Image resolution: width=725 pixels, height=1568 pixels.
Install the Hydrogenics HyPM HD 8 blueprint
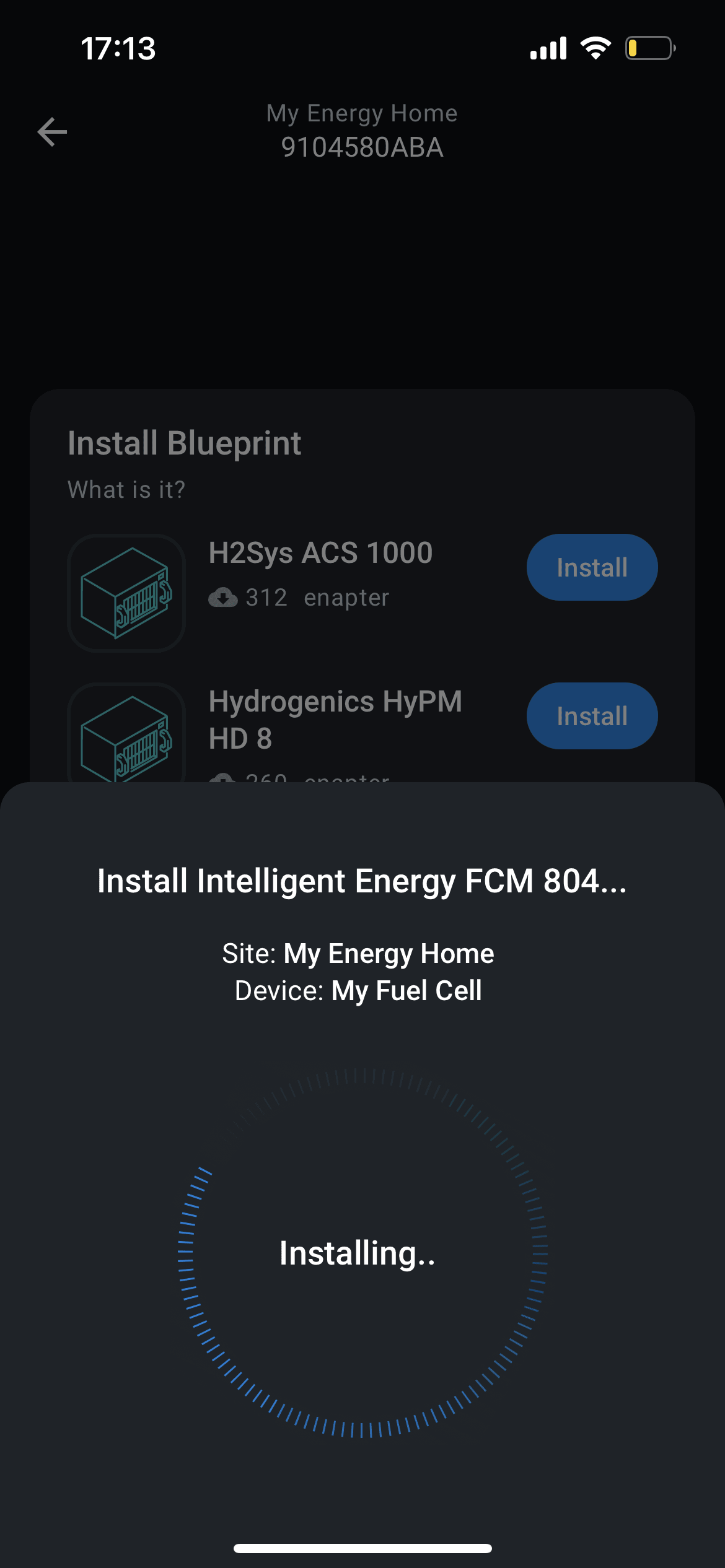(592, 715)
